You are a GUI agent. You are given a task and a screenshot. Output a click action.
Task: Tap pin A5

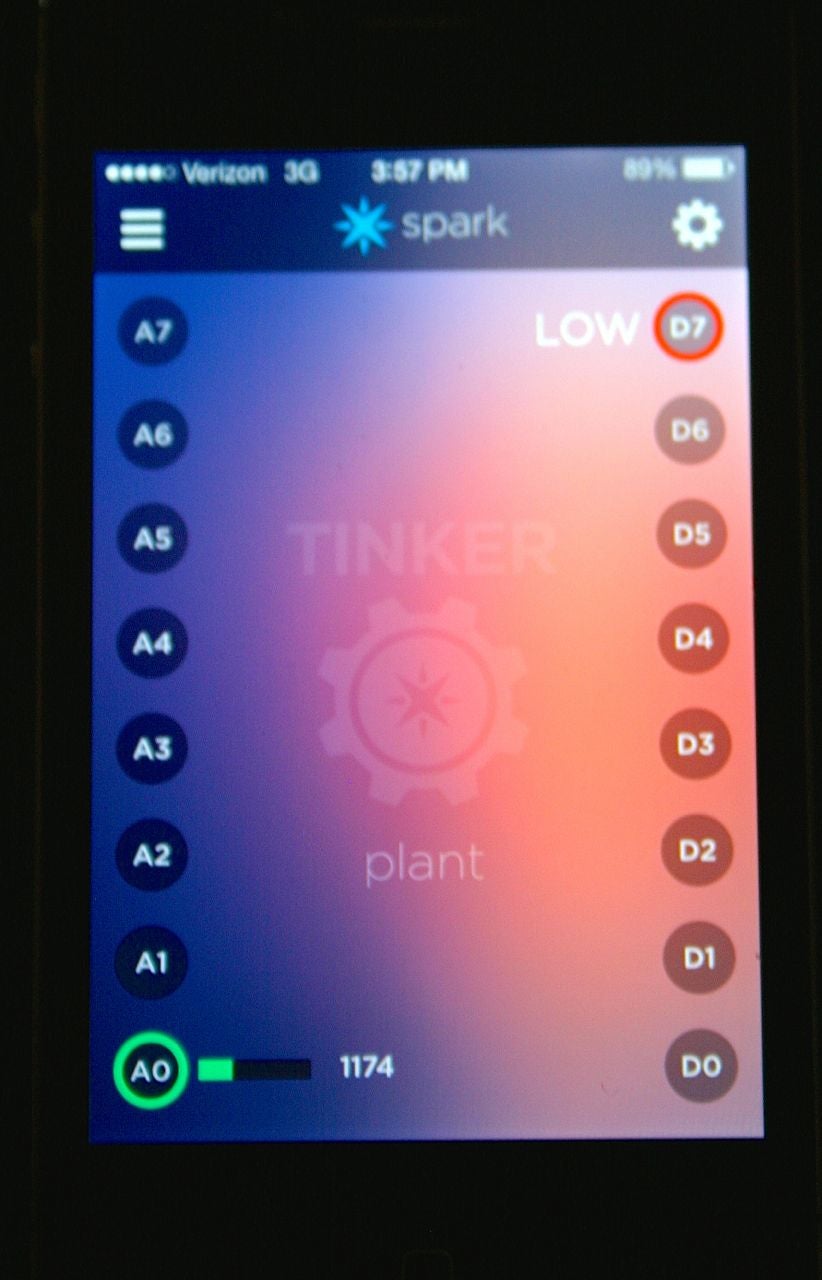coord(152,539)
